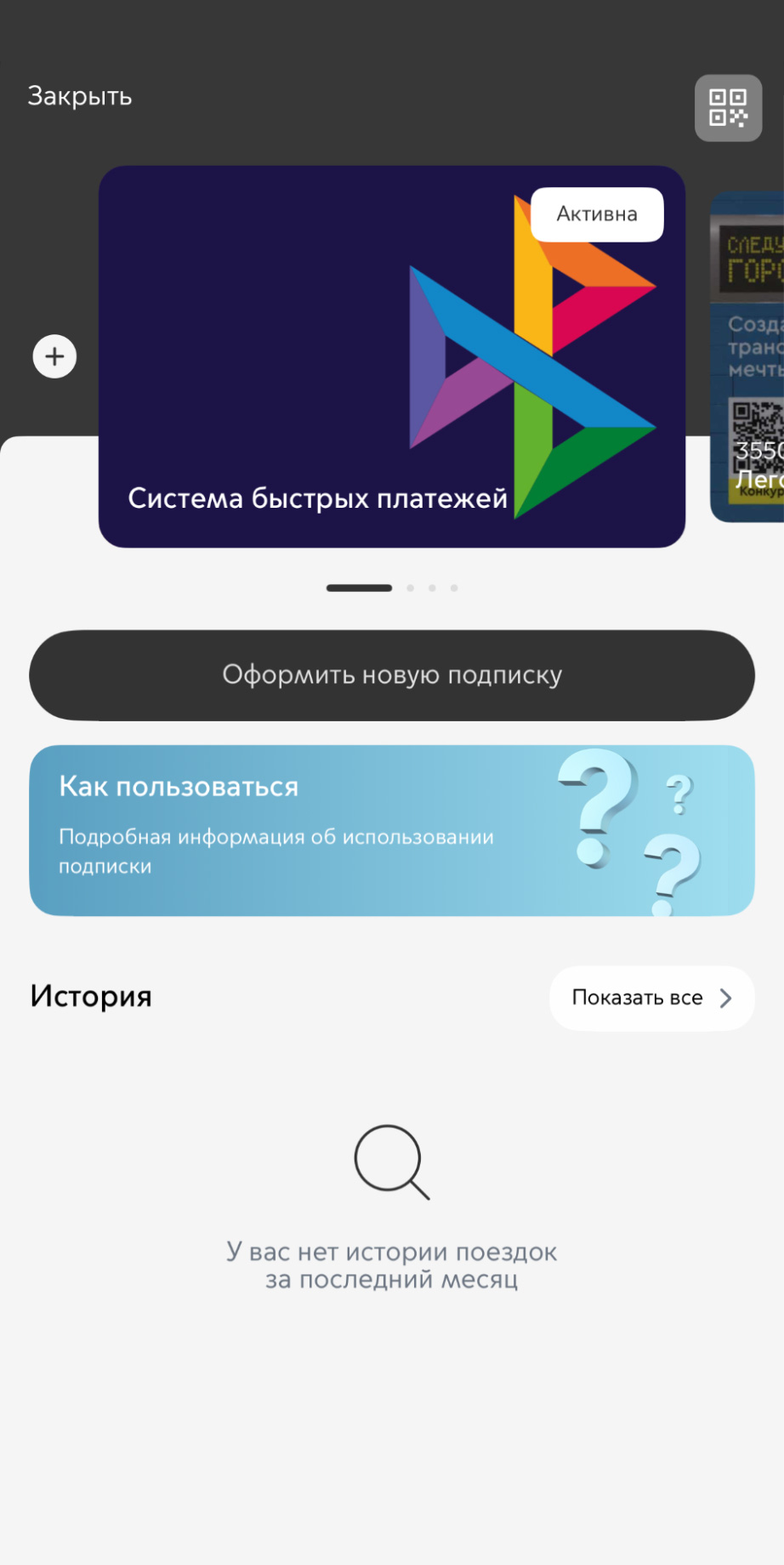Tap the plus icon to add card

54,356
